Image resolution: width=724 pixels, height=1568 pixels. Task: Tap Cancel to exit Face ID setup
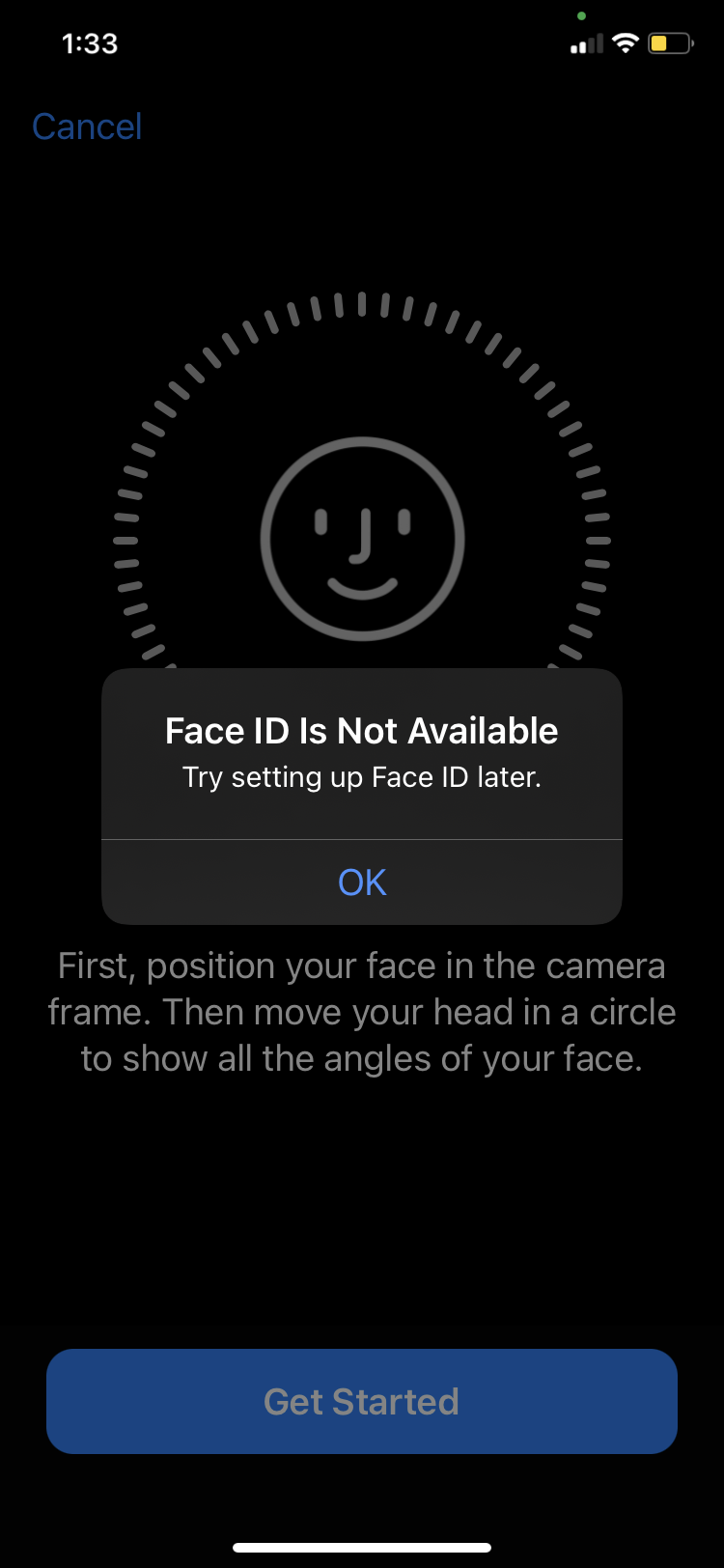pos(87,126)
